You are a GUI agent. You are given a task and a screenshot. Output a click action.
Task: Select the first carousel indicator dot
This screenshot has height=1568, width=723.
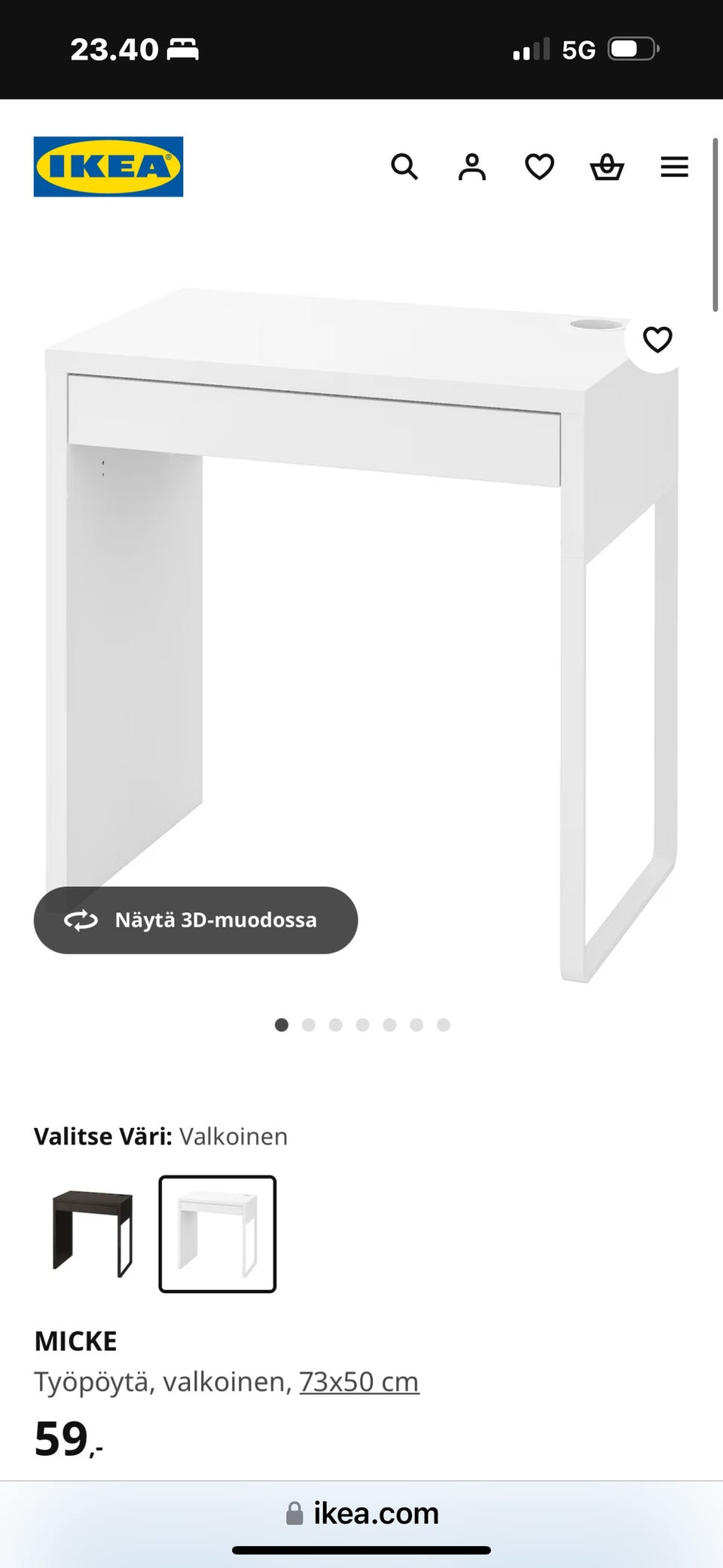[282, 1025]
